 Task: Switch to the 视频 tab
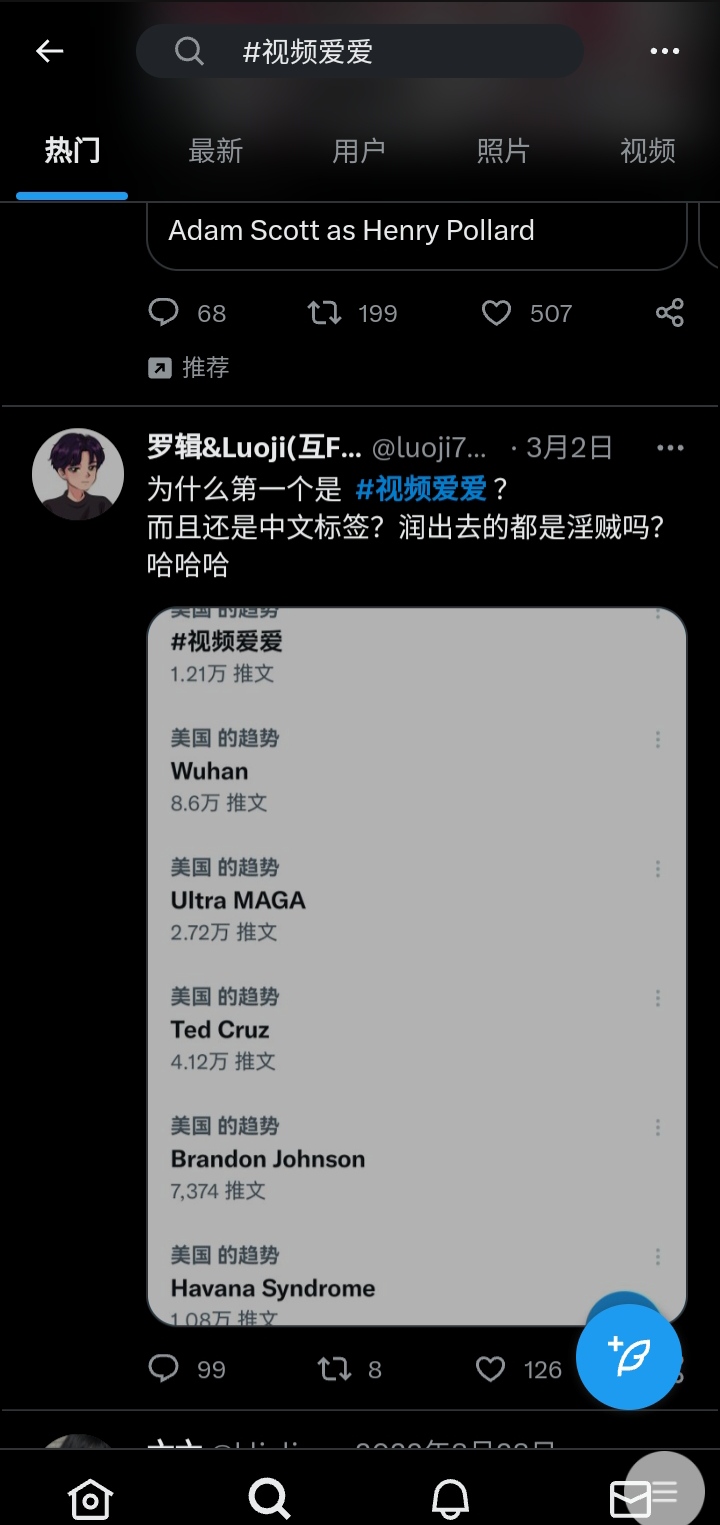(x=647, y=151)
